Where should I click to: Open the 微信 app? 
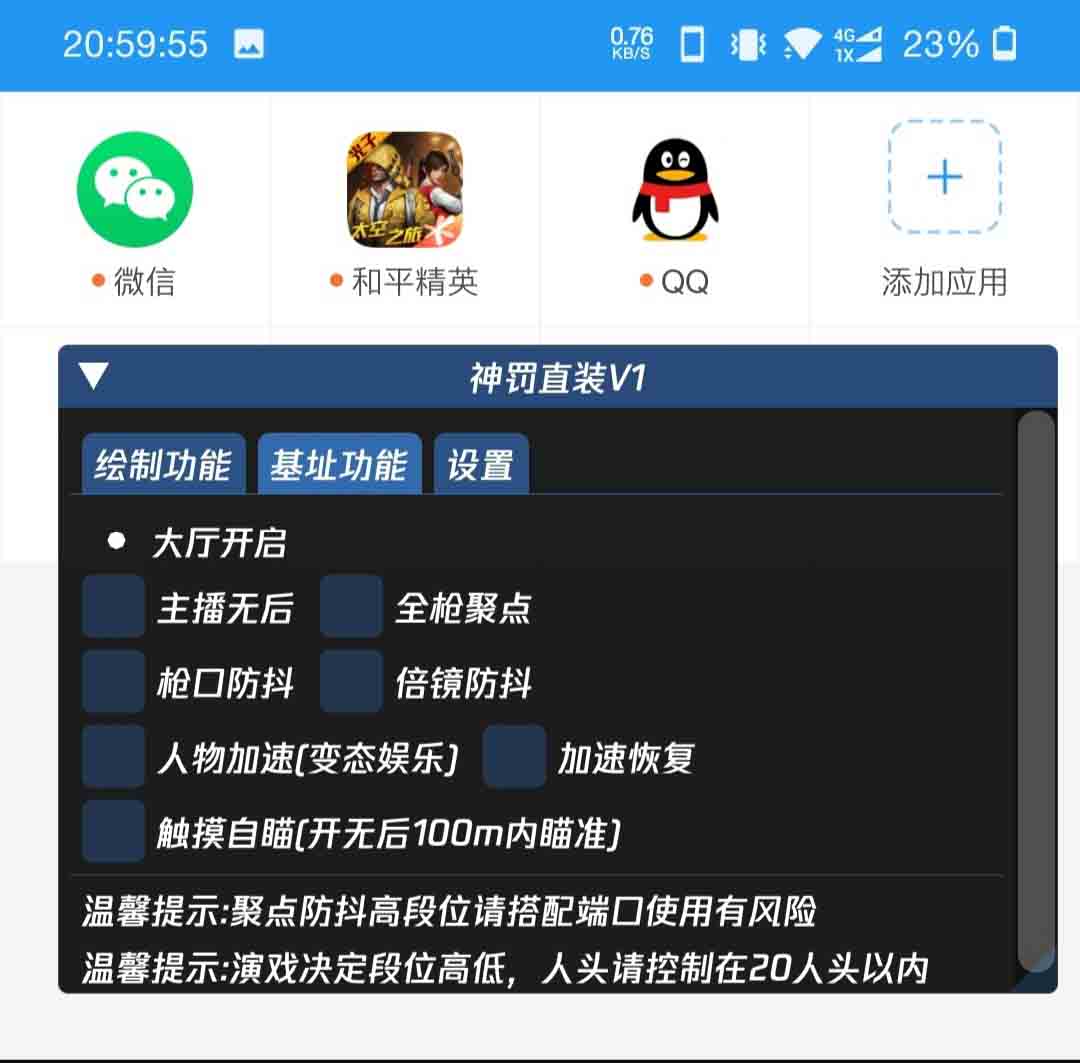(x=134, y=190)
